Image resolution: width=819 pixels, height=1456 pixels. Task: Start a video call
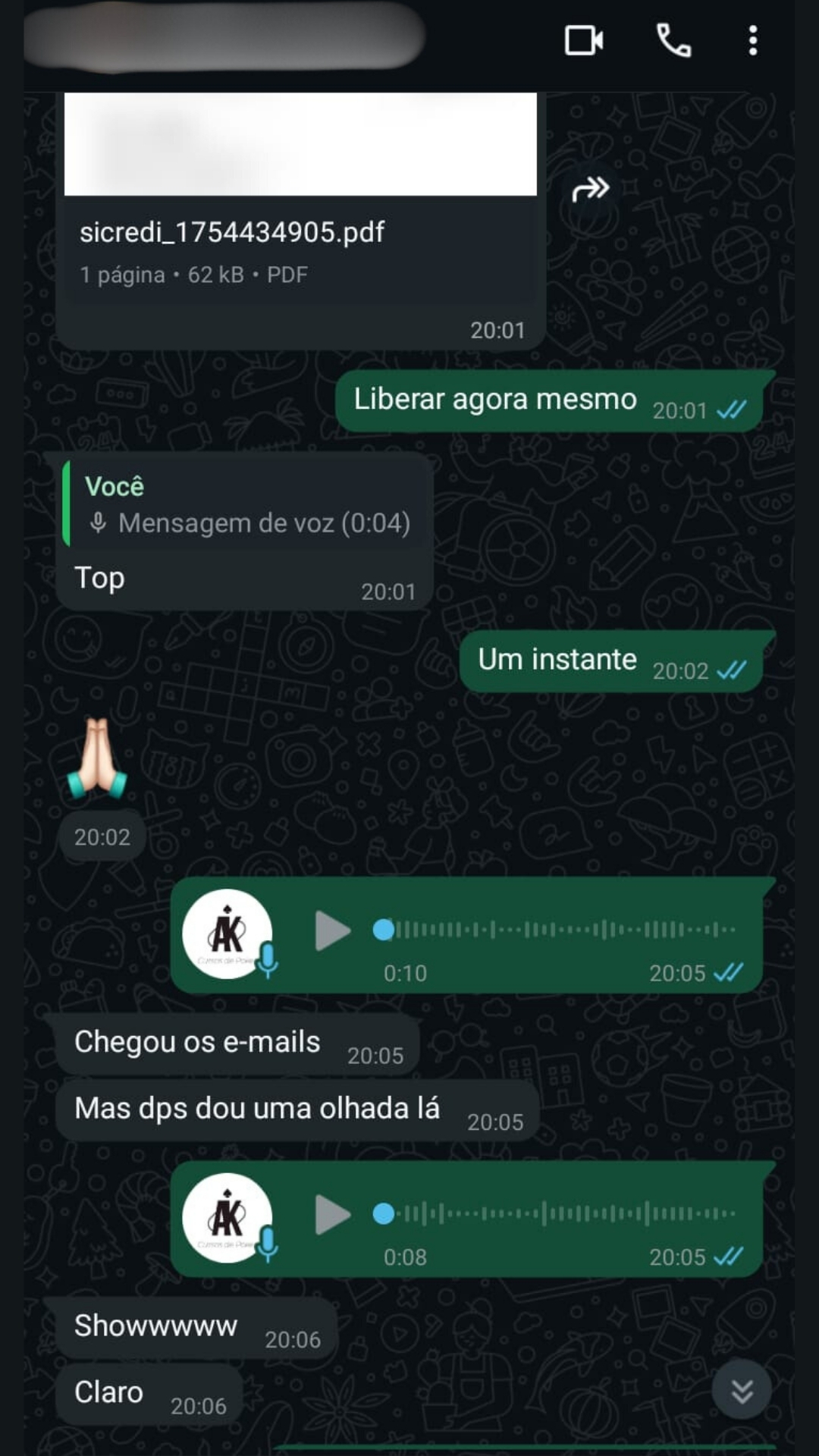(x=583, y=40)
